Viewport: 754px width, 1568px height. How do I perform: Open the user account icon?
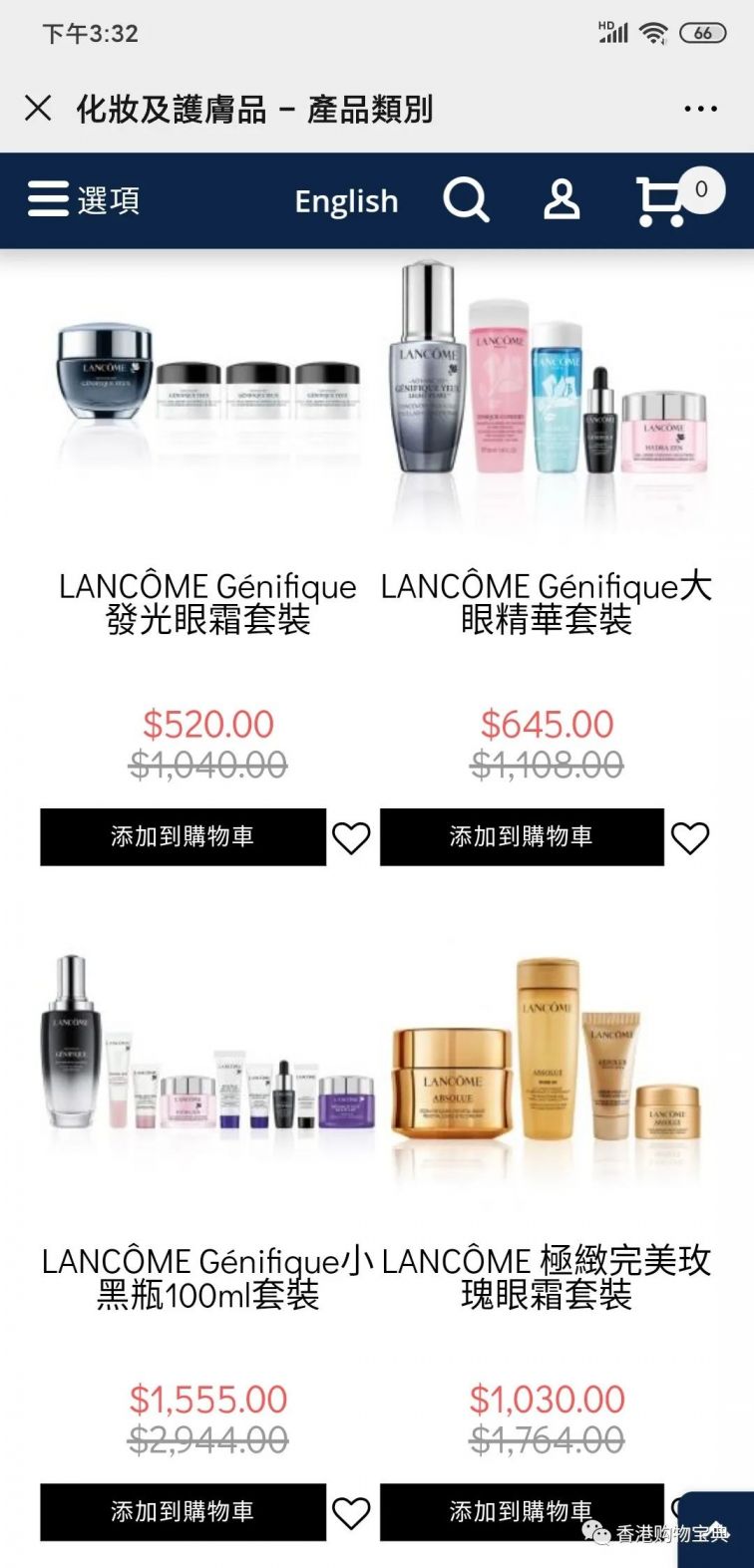pyautogui.click(x=562, y=199)
